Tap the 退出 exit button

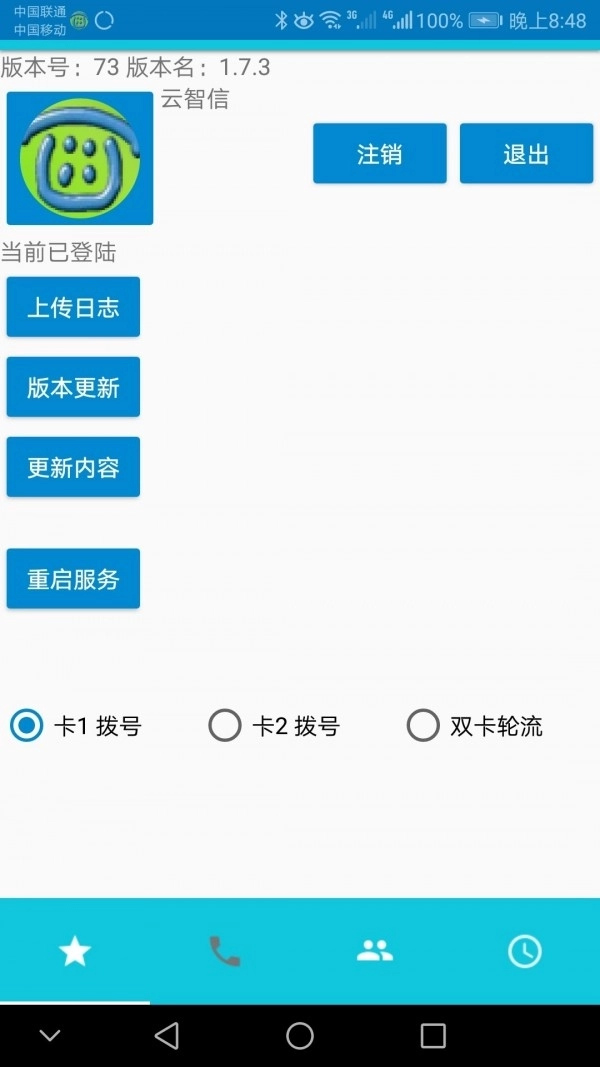526,154
